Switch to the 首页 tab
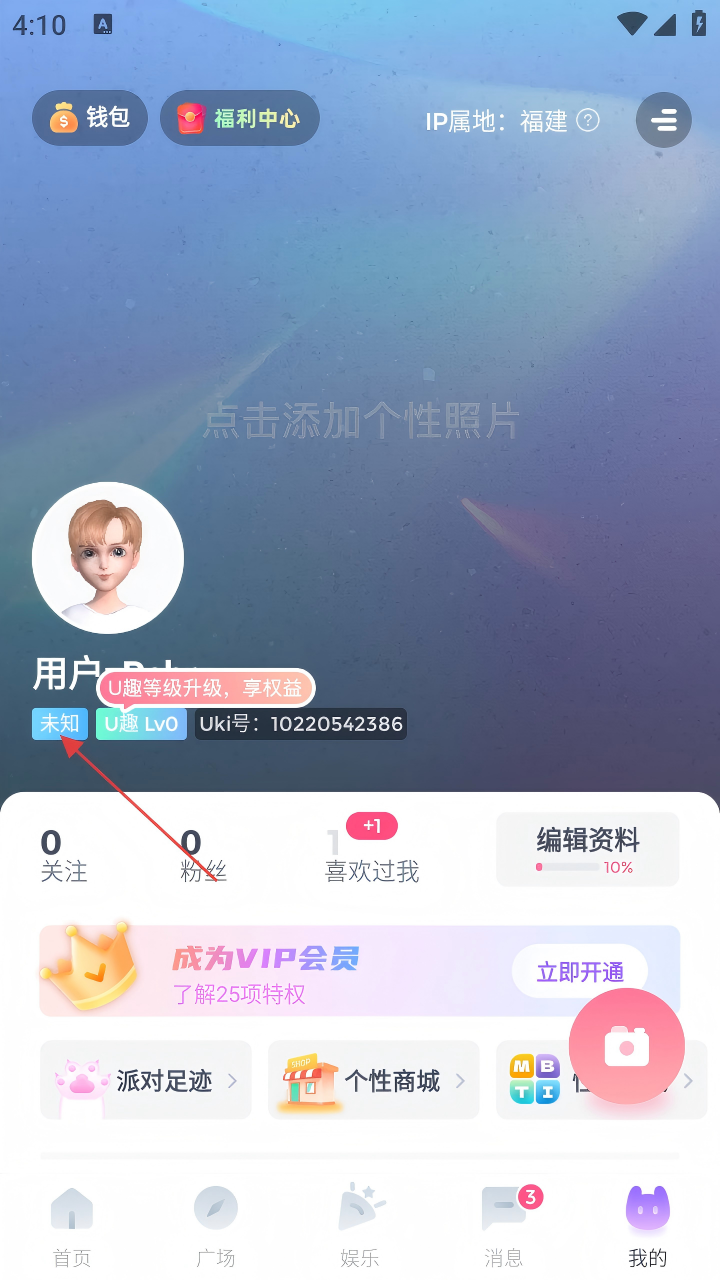This screenshot has width=720, height=1280. tap(72, 1227)
